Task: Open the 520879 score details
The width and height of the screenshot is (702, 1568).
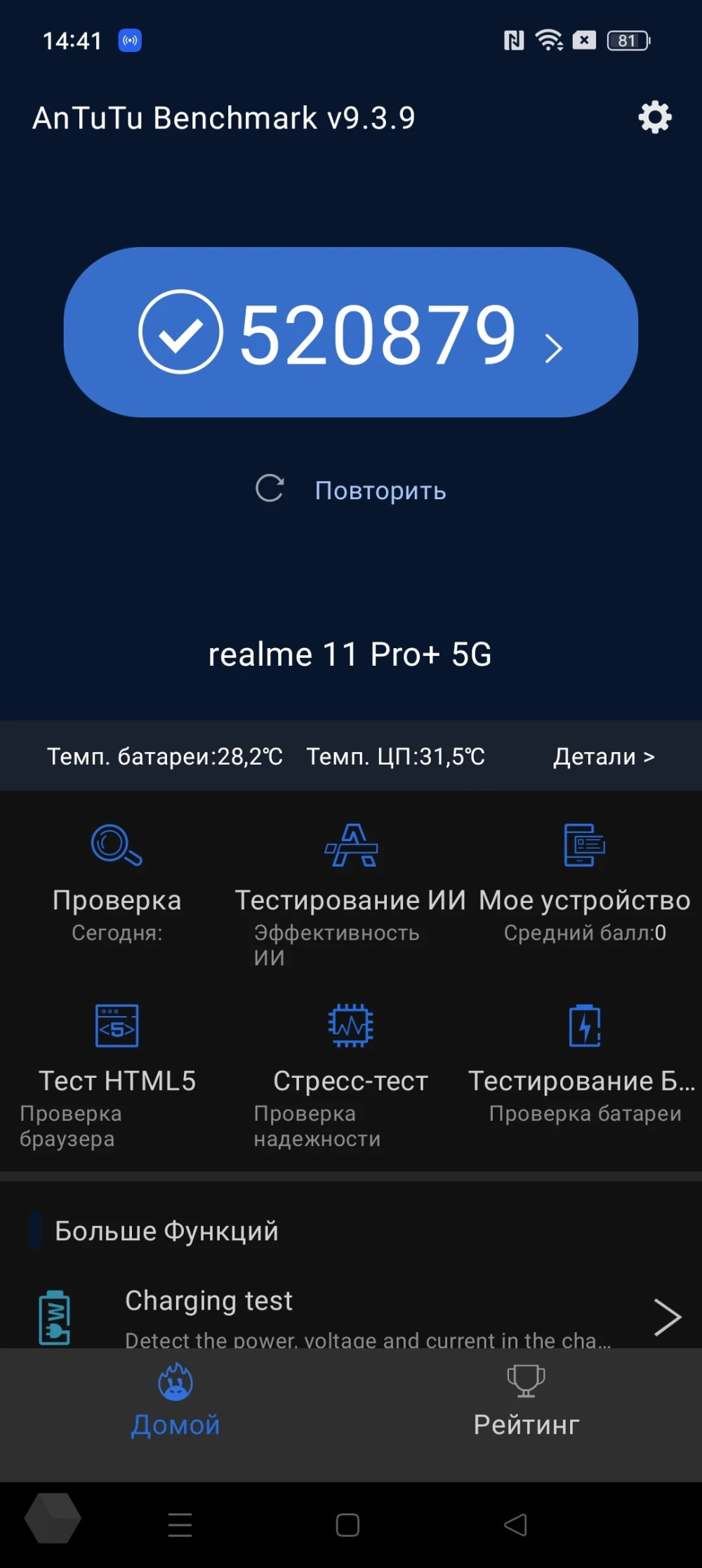Action: (351, 333)
